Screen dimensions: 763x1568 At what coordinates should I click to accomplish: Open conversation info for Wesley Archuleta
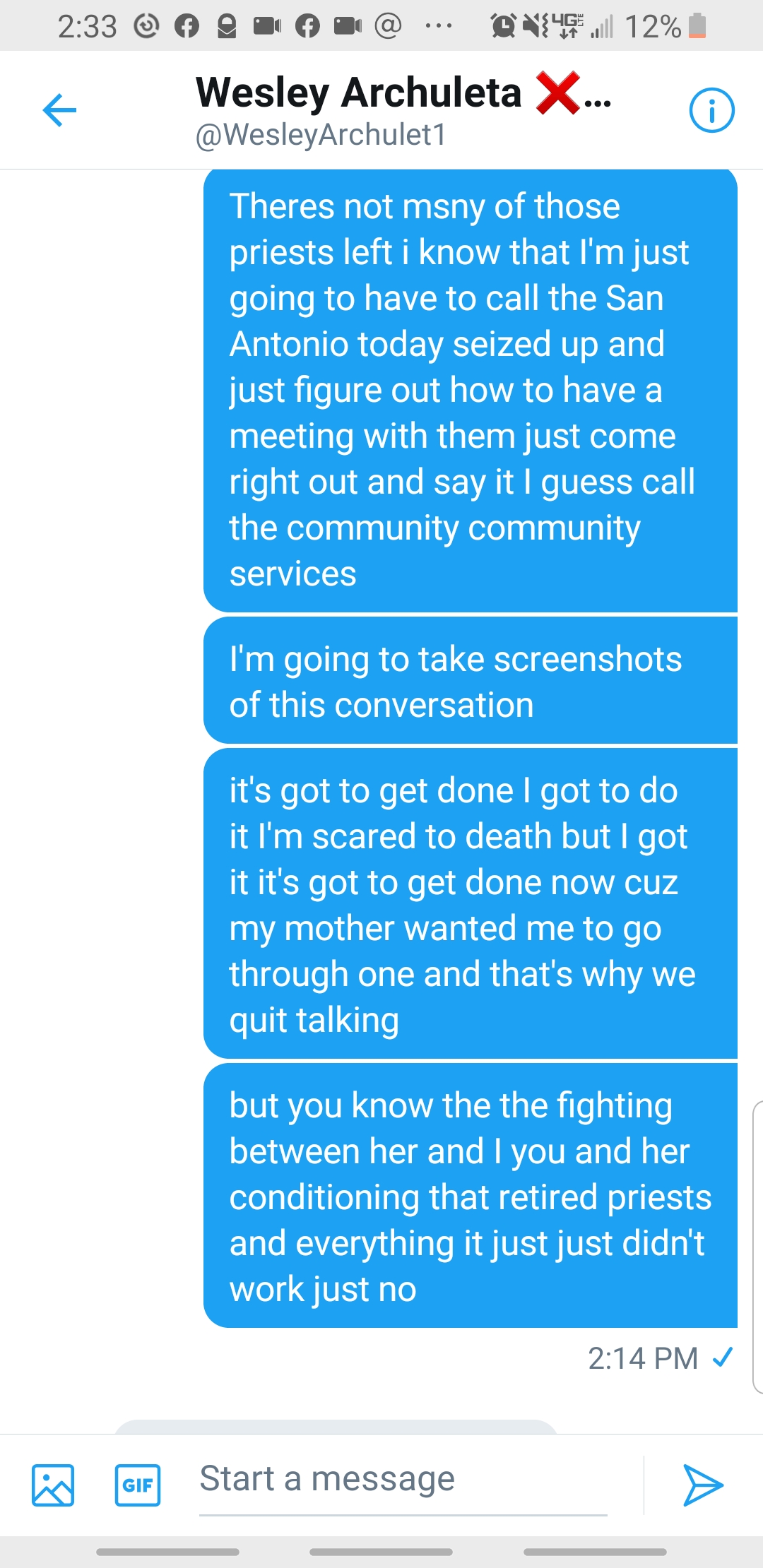[711, 110]
